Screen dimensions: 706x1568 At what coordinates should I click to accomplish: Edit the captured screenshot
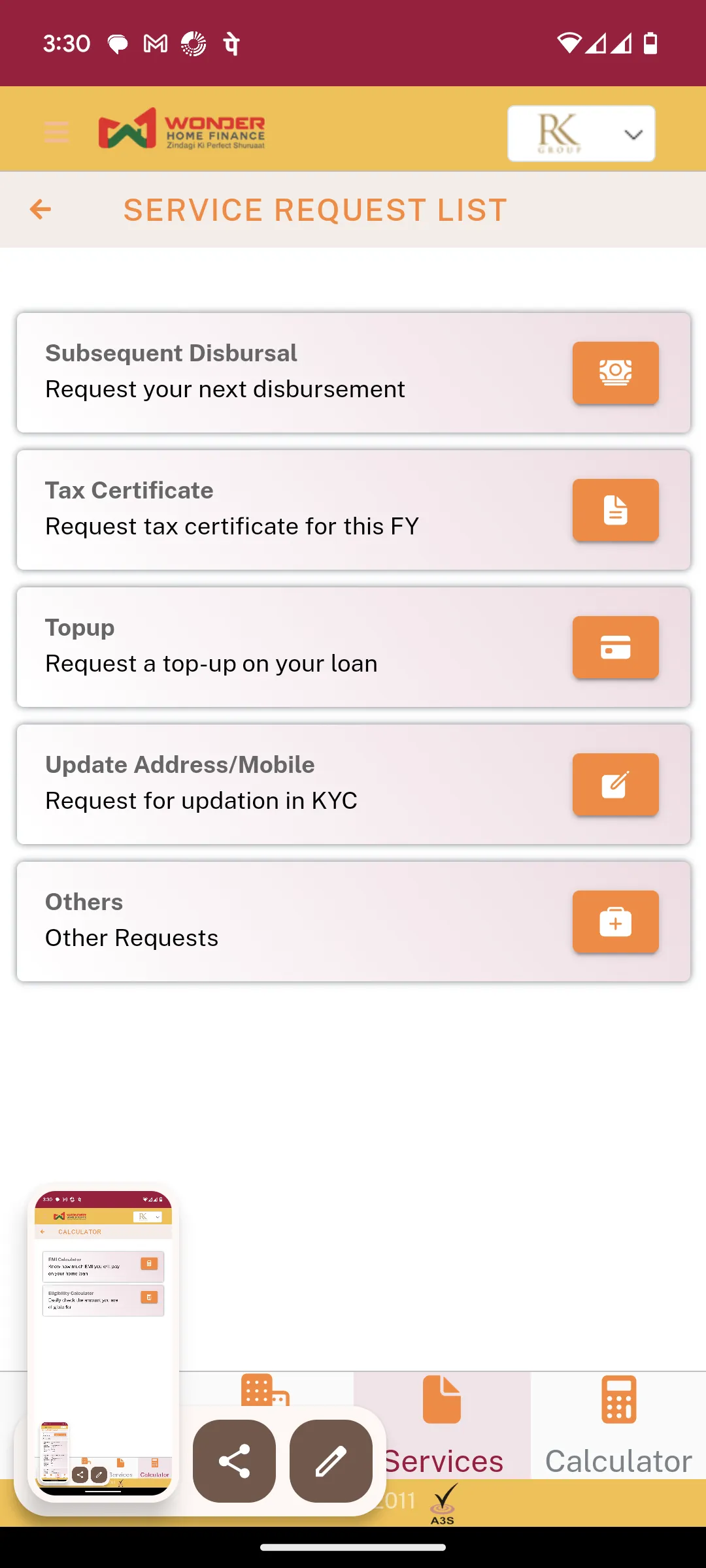pyautogui.click(x=331, y=1462)
